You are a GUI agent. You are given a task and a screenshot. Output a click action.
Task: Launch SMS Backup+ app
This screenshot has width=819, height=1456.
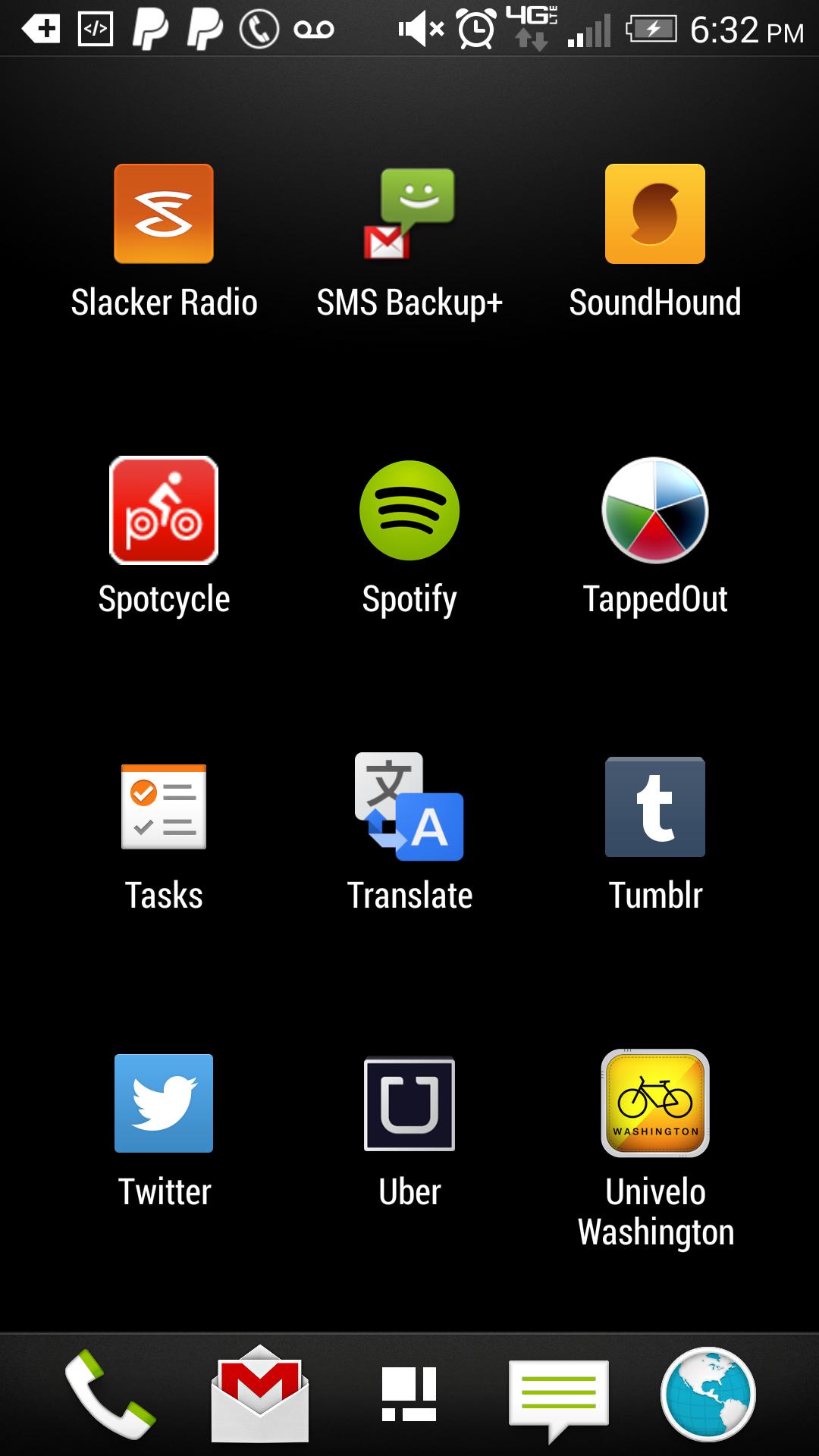pos(409,215)
